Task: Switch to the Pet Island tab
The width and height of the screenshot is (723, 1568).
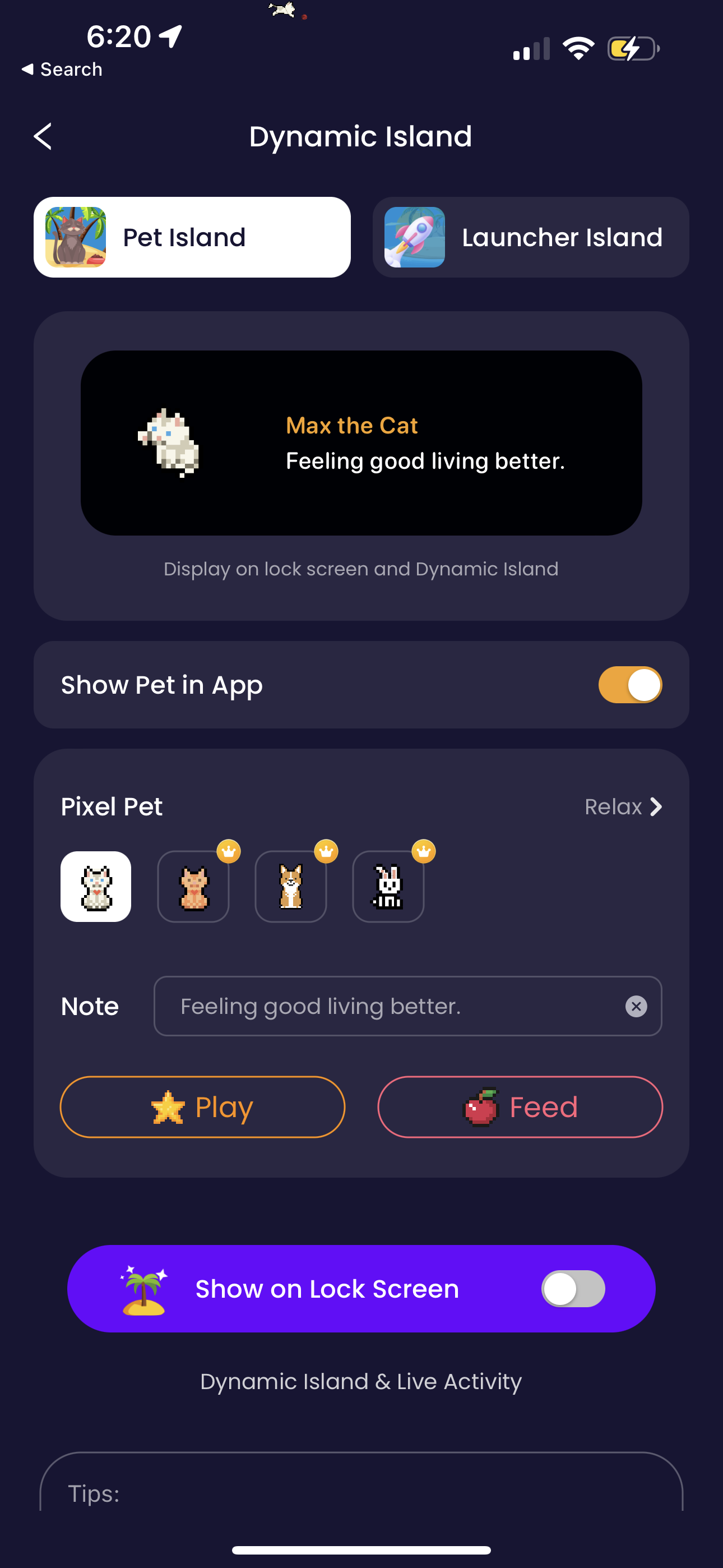Action: [192, 237]
